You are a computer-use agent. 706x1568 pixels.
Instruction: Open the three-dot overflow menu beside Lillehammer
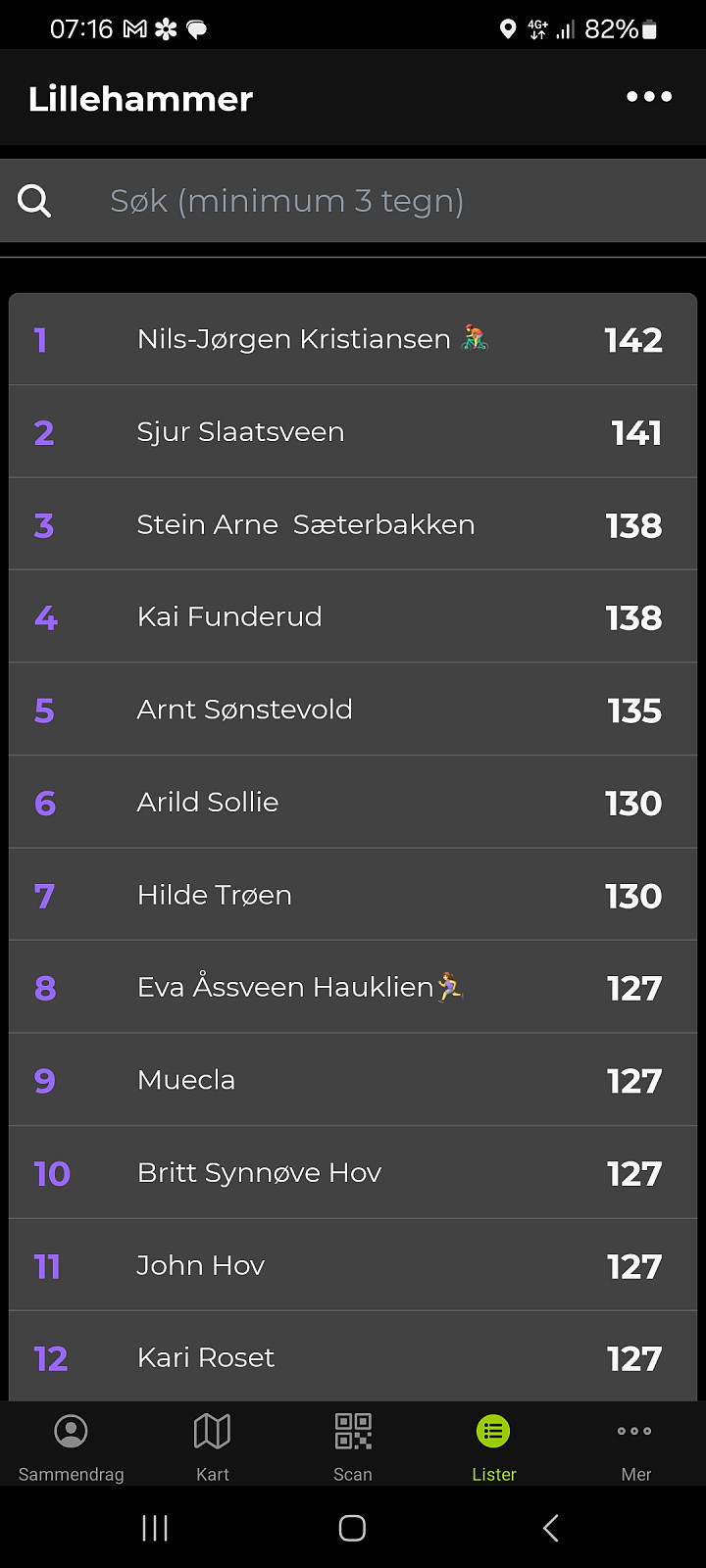pos(649,97)
